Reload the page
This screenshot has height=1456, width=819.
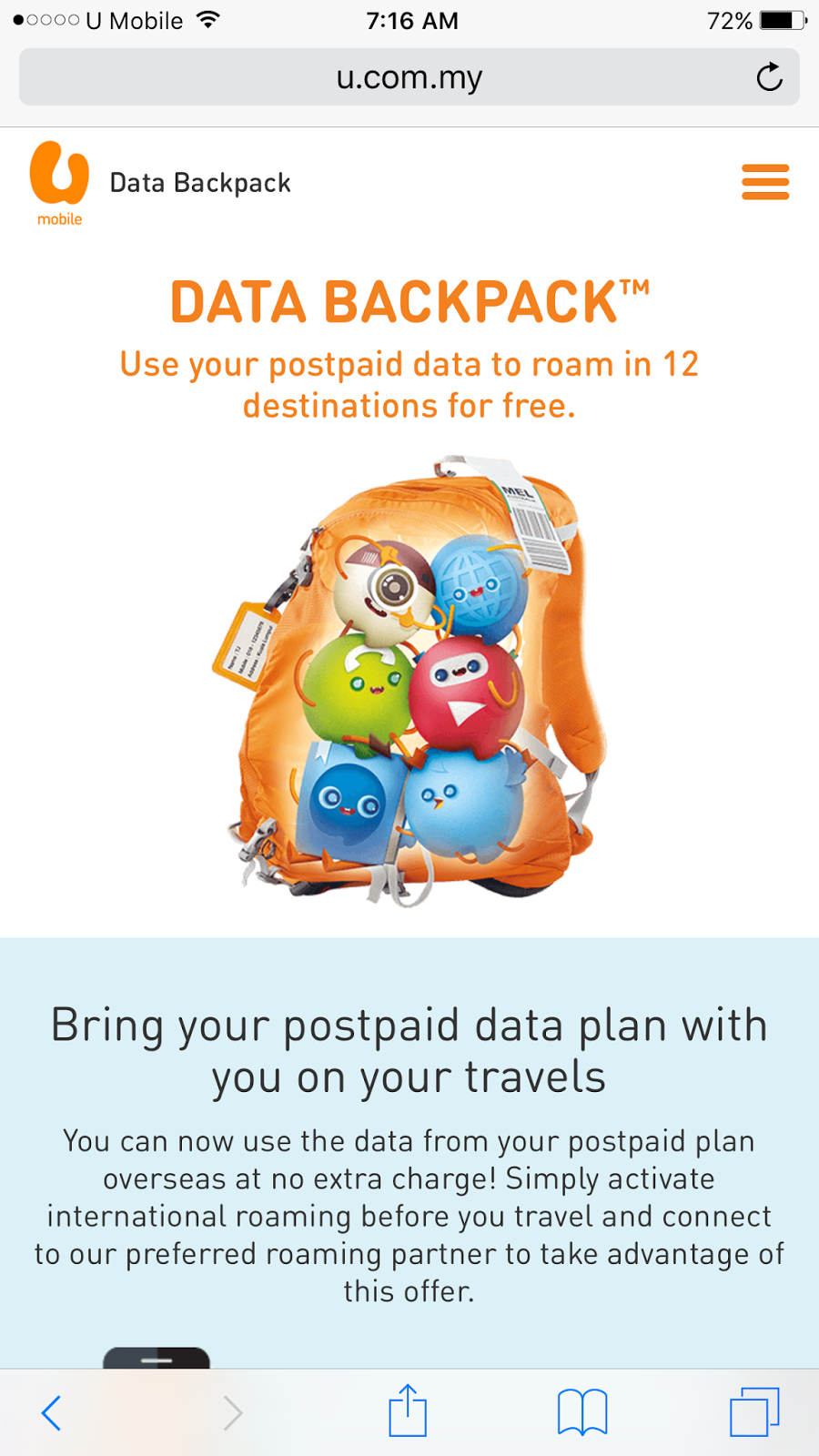[769, 77]
